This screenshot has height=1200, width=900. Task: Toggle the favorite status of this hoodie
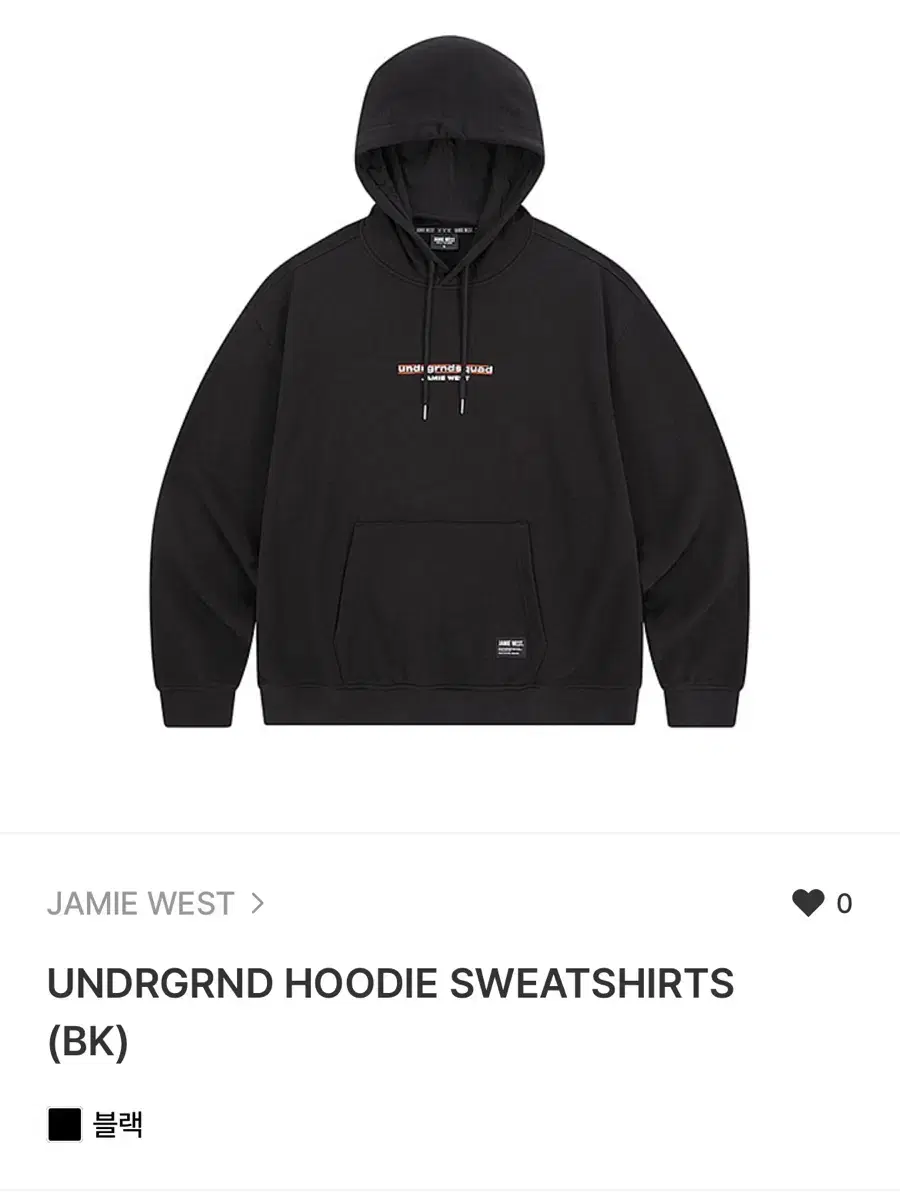point(806,904)
